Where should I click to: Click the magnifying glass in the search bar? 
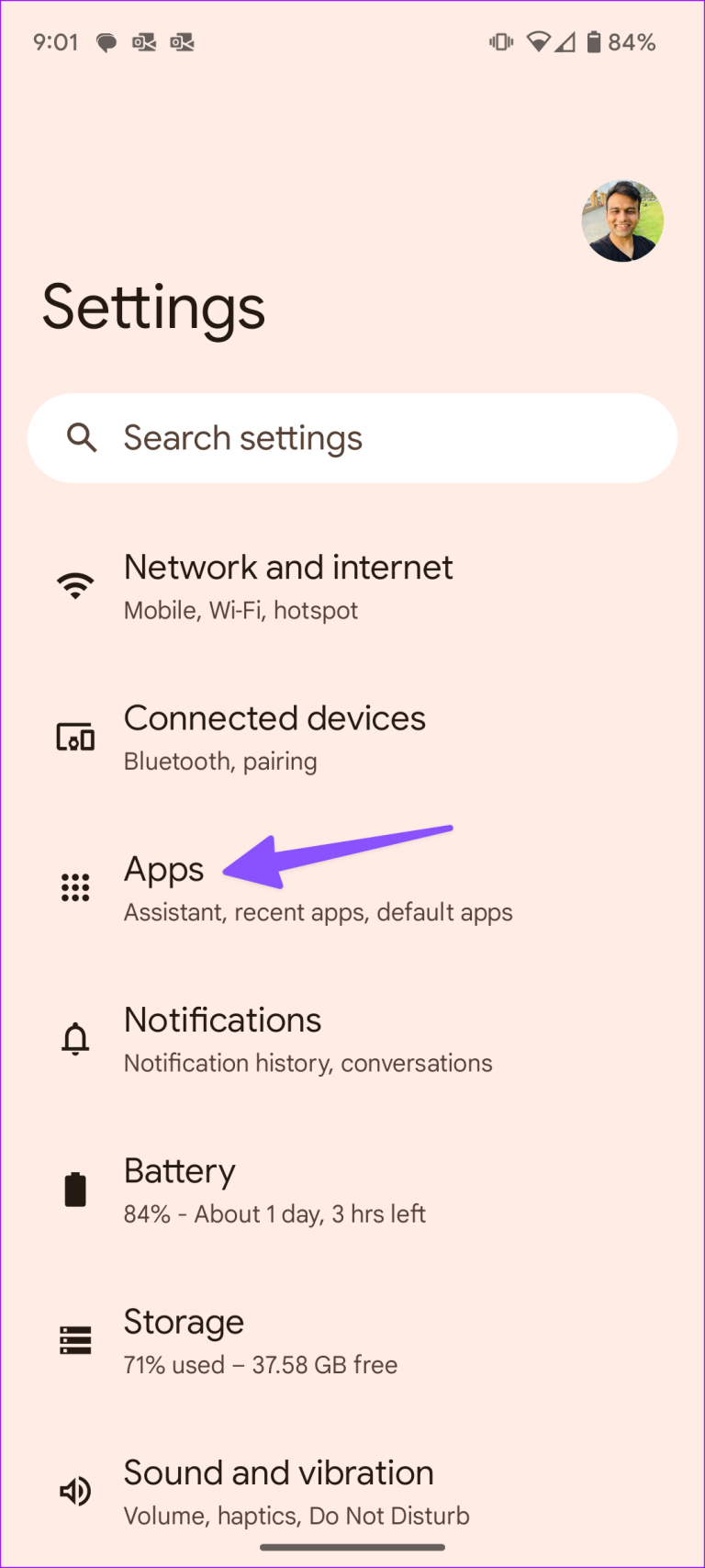[82, 437]
